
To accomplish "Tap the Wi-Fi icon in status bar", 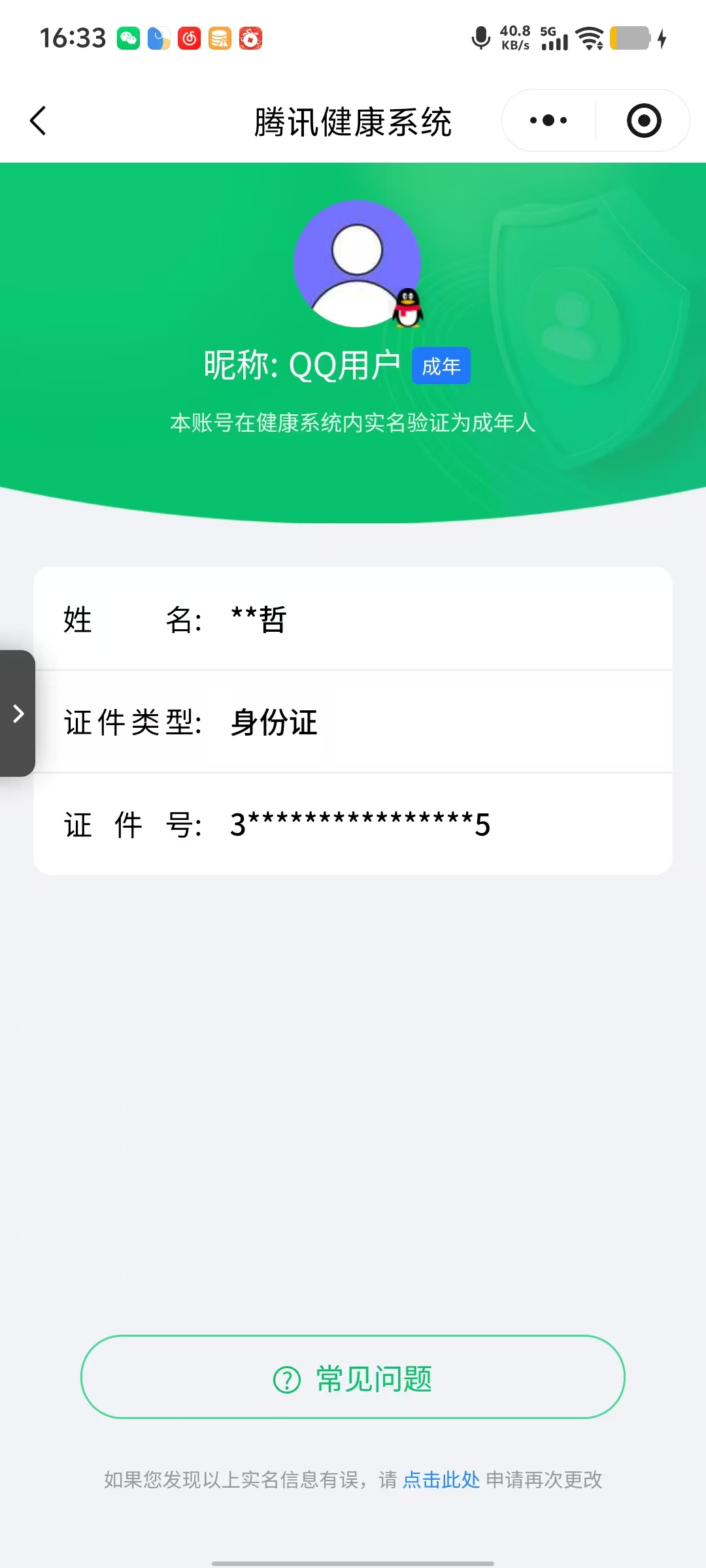I will 590,37.
